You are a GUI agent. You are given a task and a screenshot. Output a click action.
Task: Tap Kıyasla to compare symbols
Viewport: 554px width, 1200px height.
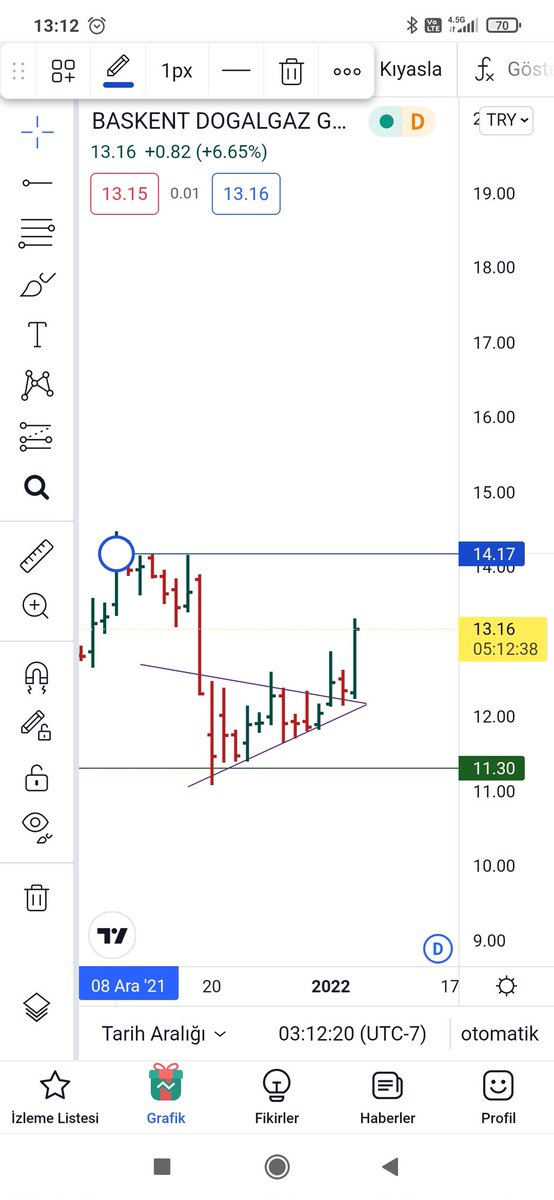coord(410,71)
